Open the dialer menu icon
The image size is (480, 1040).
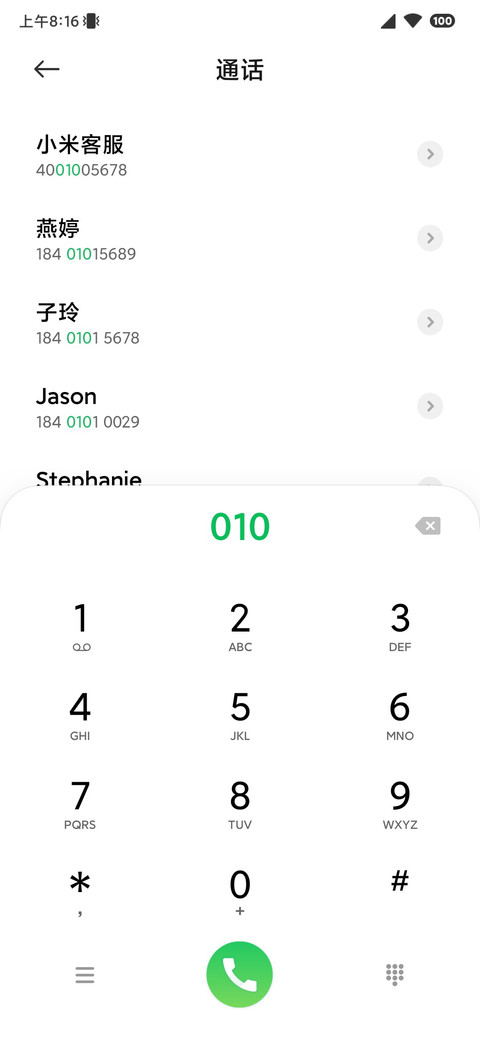85,975
